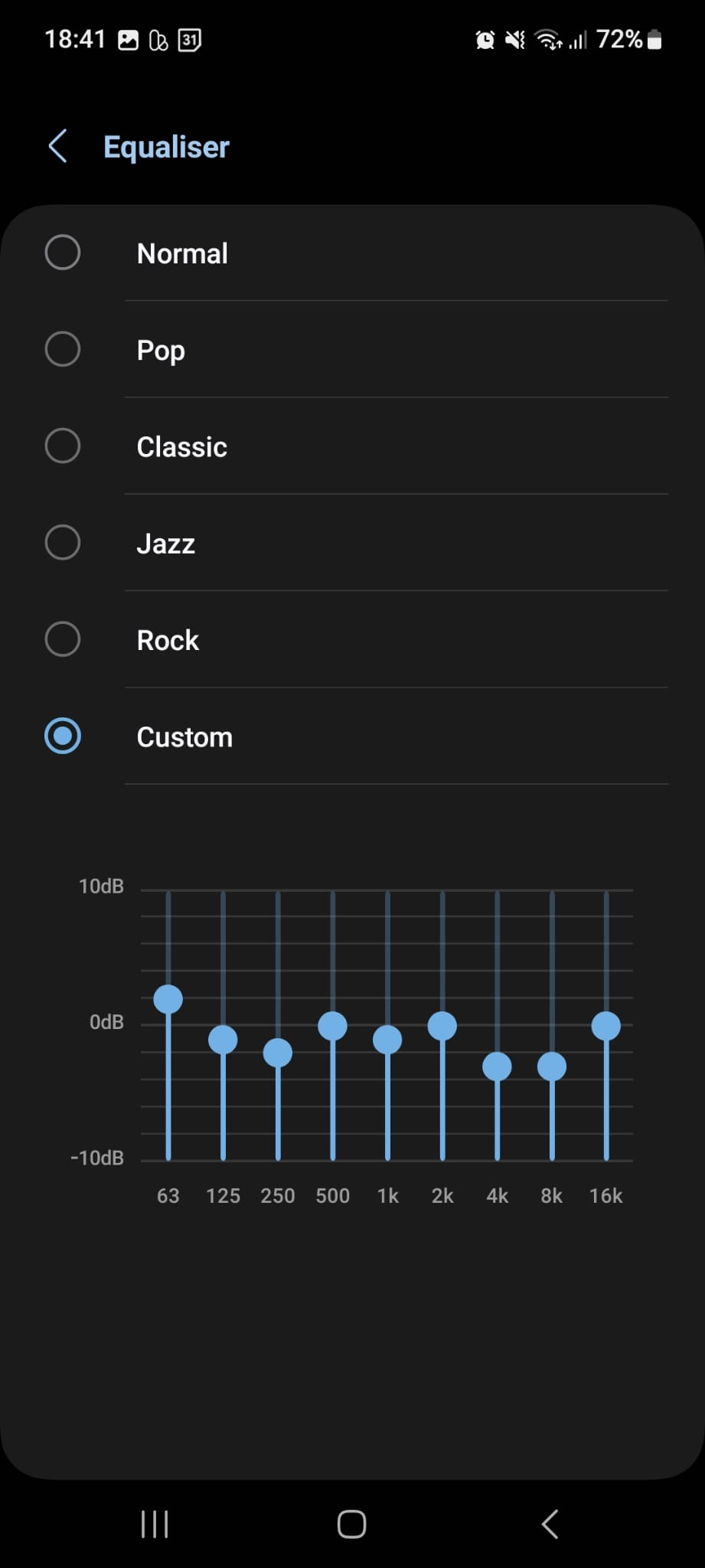Tap the 500 Hz band slider handle
The width and height of the screenshot is (705, 1568).
click(332, 1026)
